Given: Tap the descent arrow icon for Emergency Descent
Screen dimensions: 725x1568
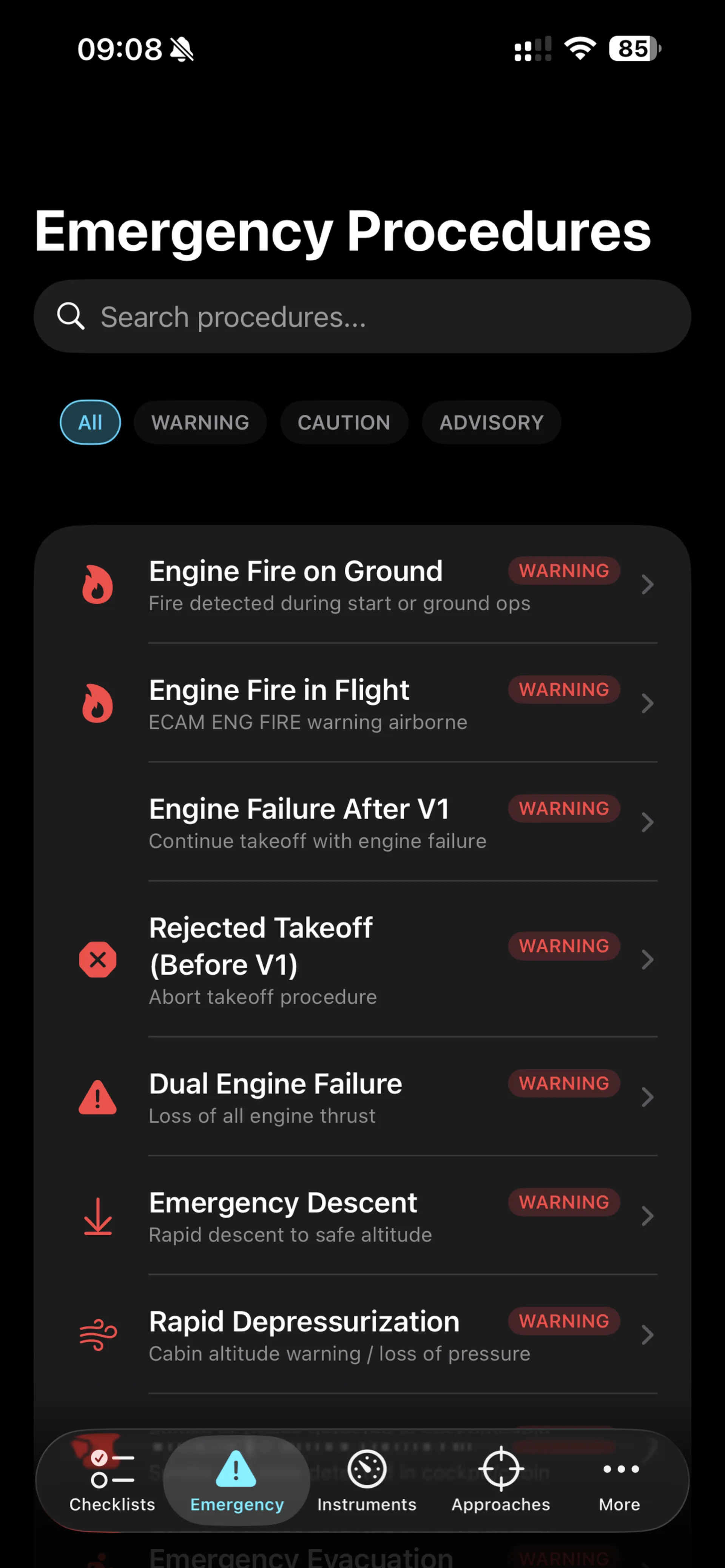Looking at the screenshot, I should click(x=97, y=1217).
